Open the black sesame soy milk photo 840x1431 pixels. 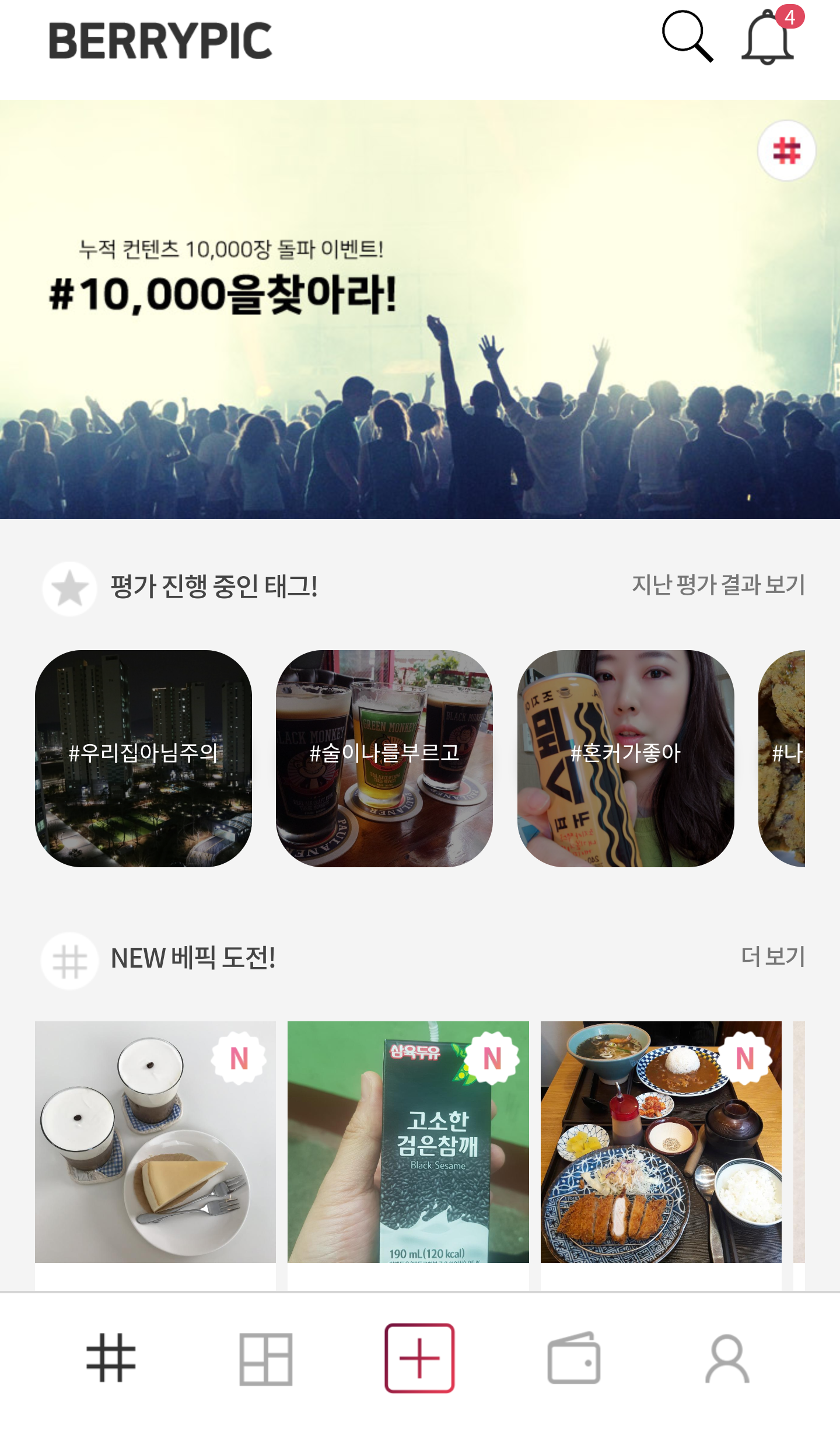(x=408, y=1142)
